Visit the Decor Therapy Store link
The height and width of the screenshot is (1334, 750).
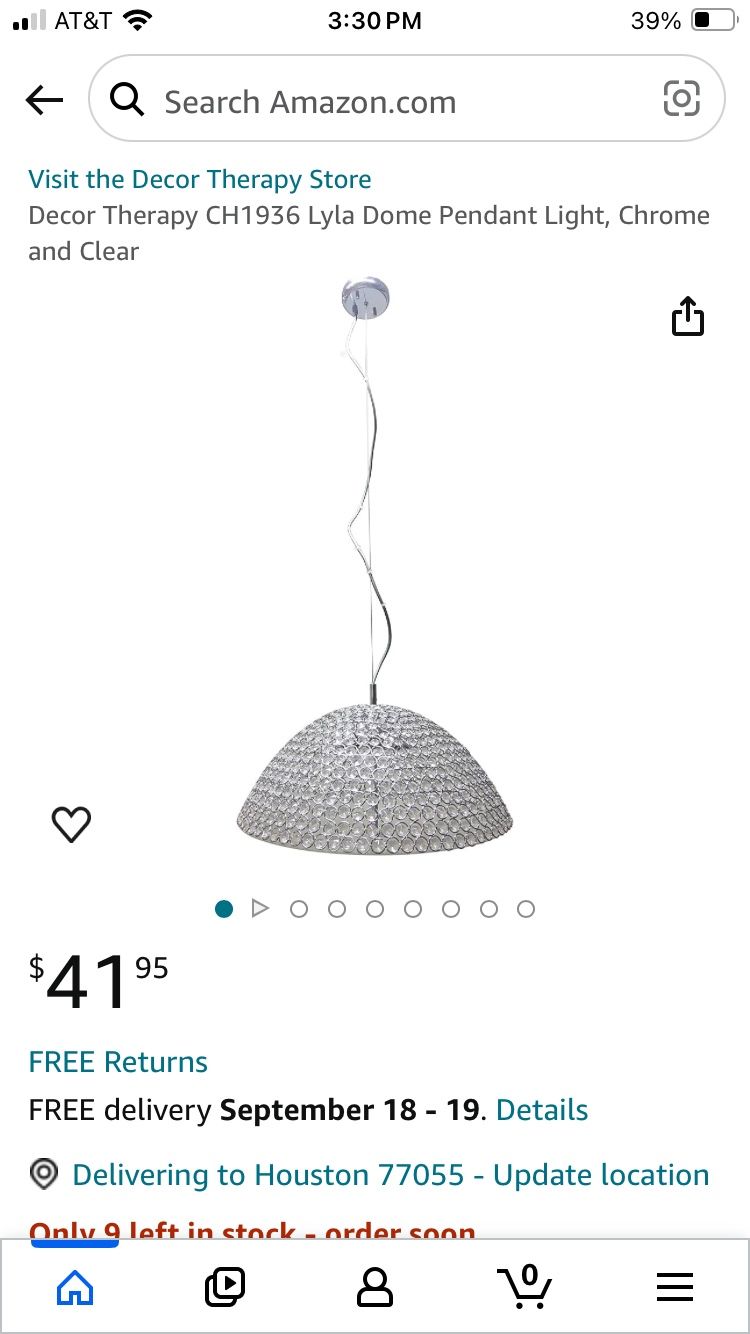click(x=200, y=180)
